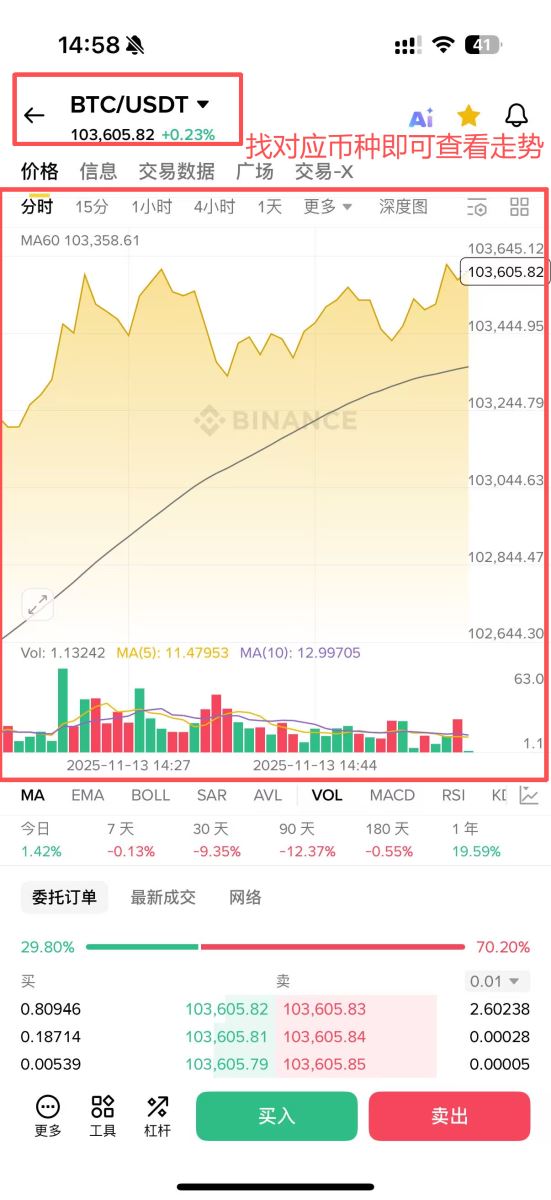Open the 杠杆 margin option

tap(157, 1116)
